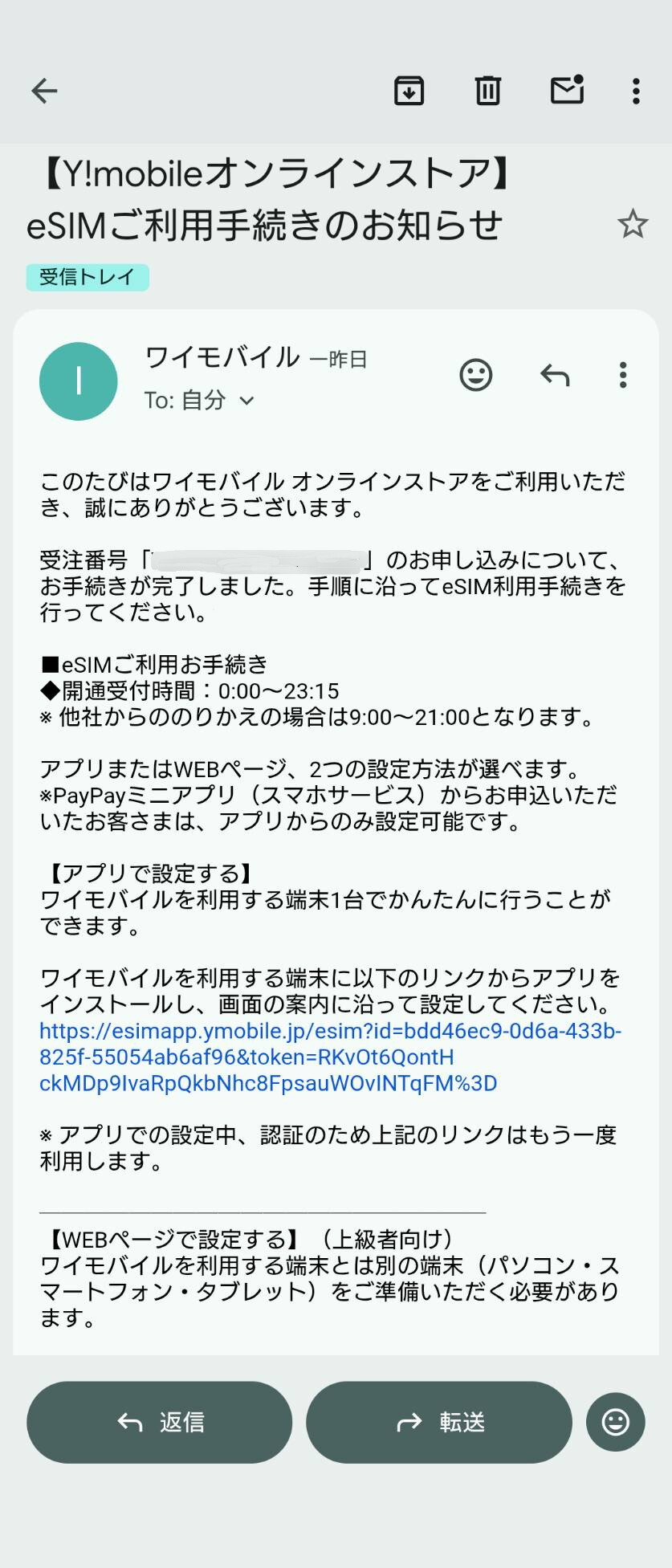
Task: Open emoji reaction button beside 転送
Action: (616, 1422)
